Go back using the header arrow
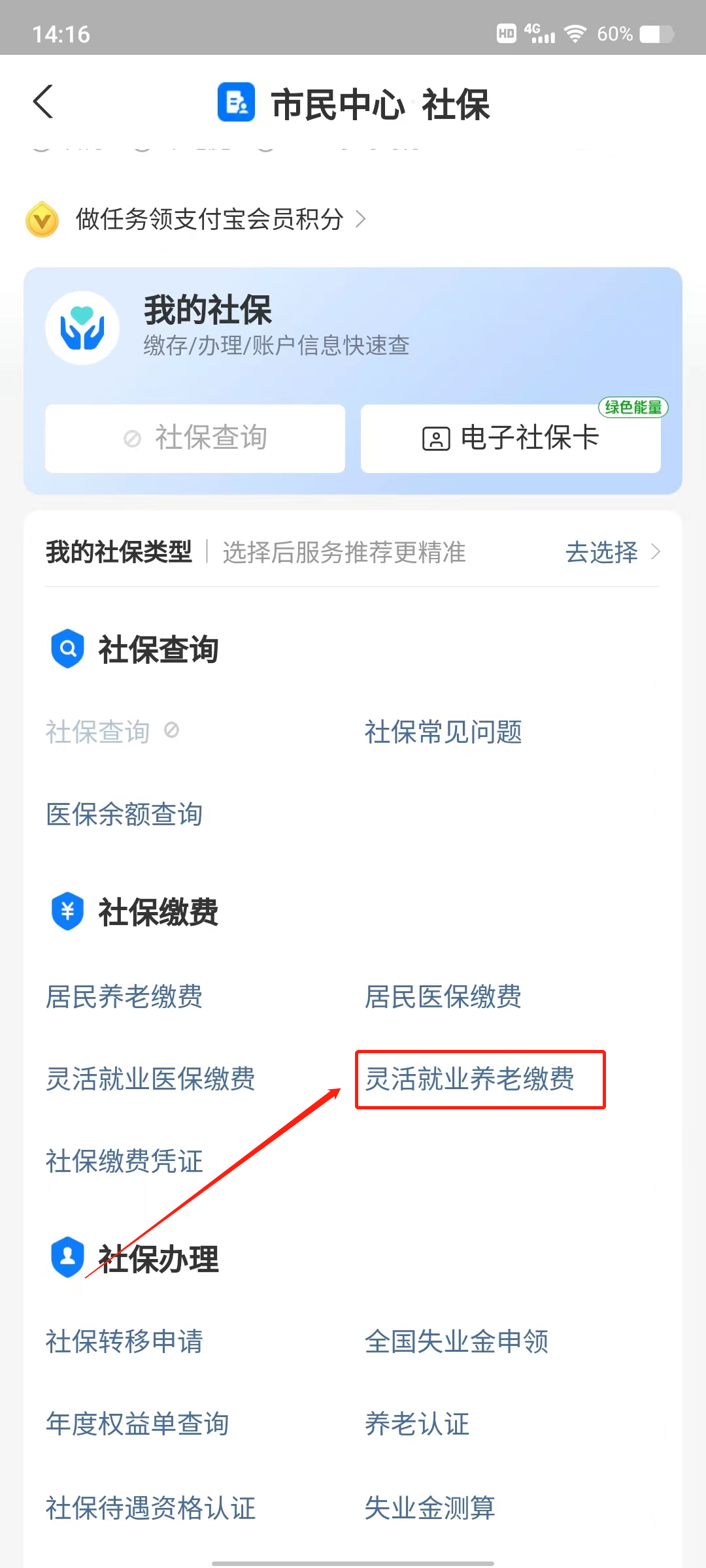 (43, 102)
